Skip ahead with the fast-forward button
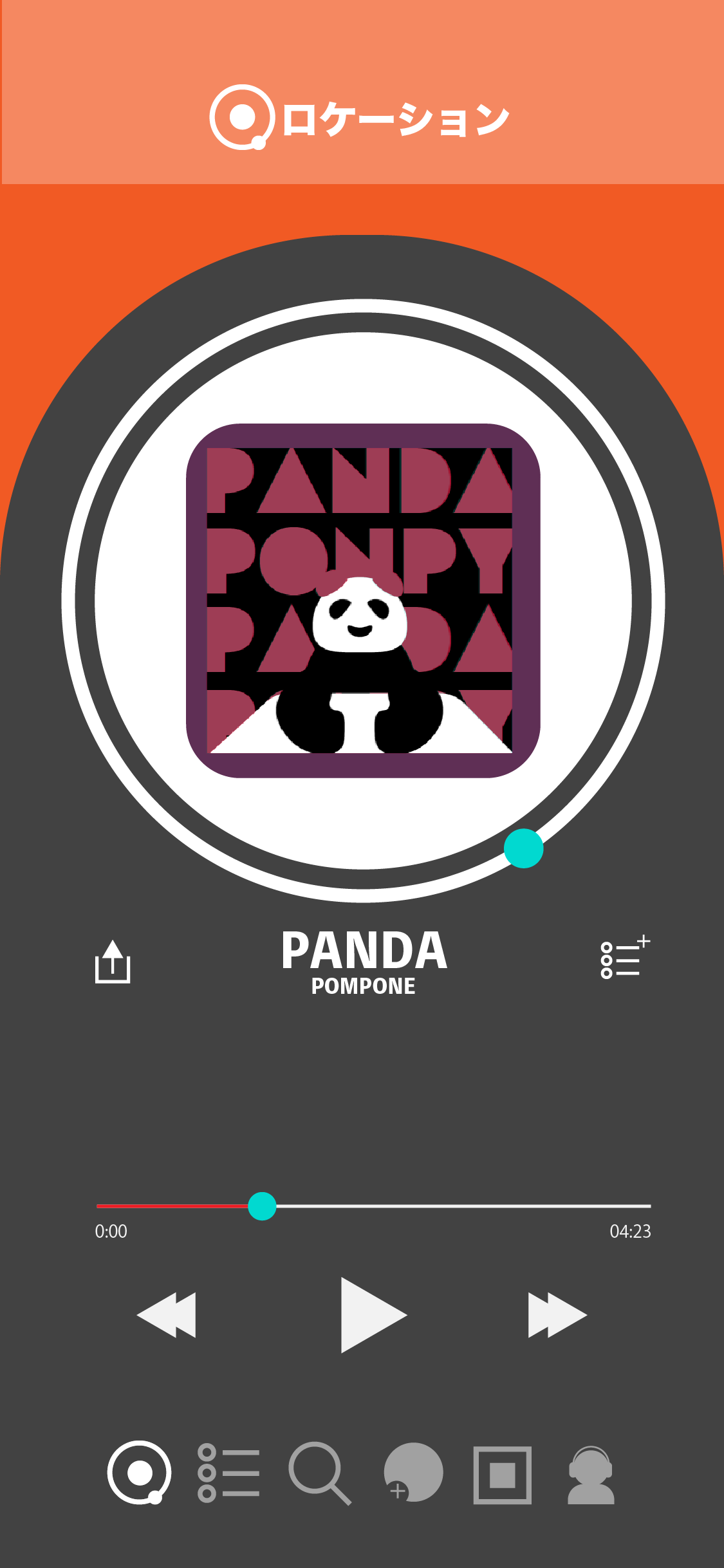Screen dimensions: 724x1568 (557, 1314)
